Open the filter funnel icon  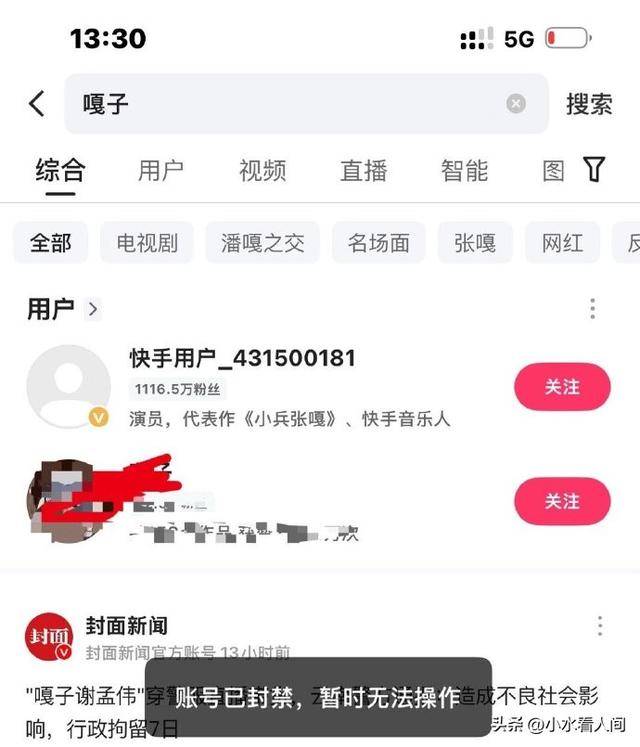click(594, 169)
